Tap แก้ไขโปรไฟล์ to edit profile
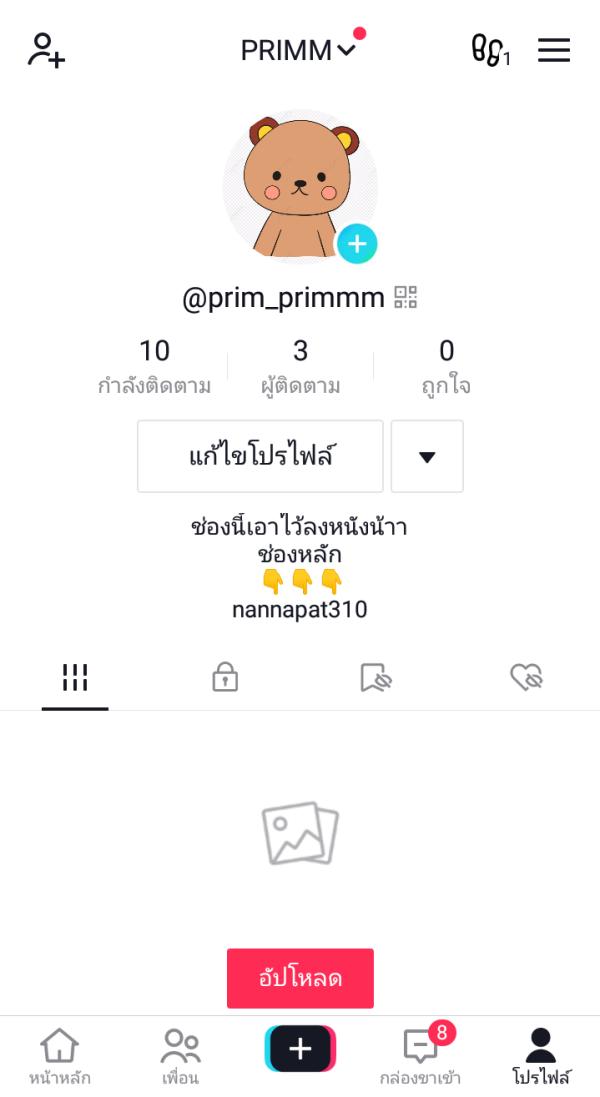Image resolution: width=600 pixels, height=1097 pixels. tap(260, 456)
